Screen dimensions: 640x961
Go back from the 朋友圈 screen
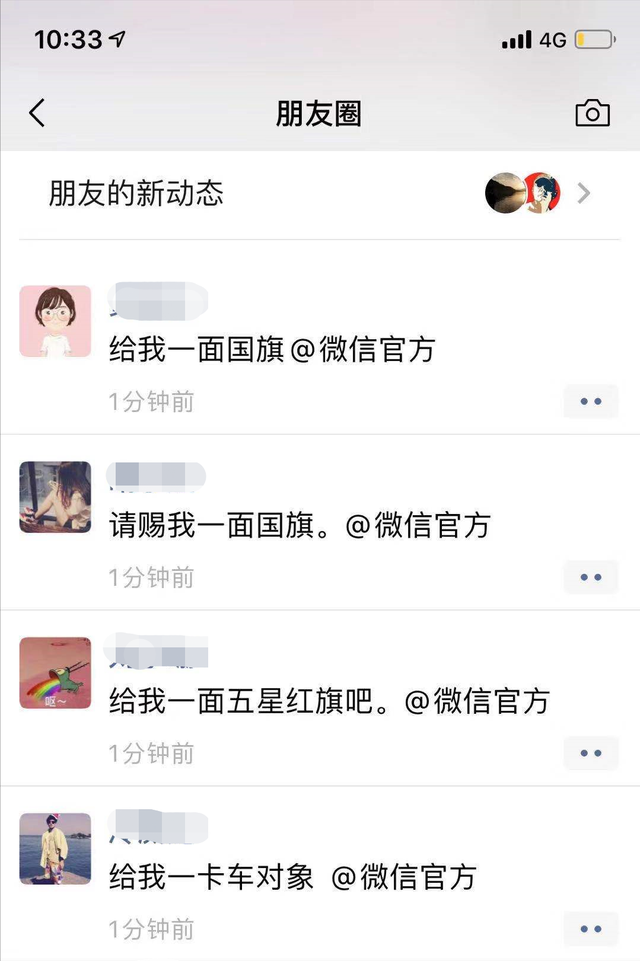37,113
